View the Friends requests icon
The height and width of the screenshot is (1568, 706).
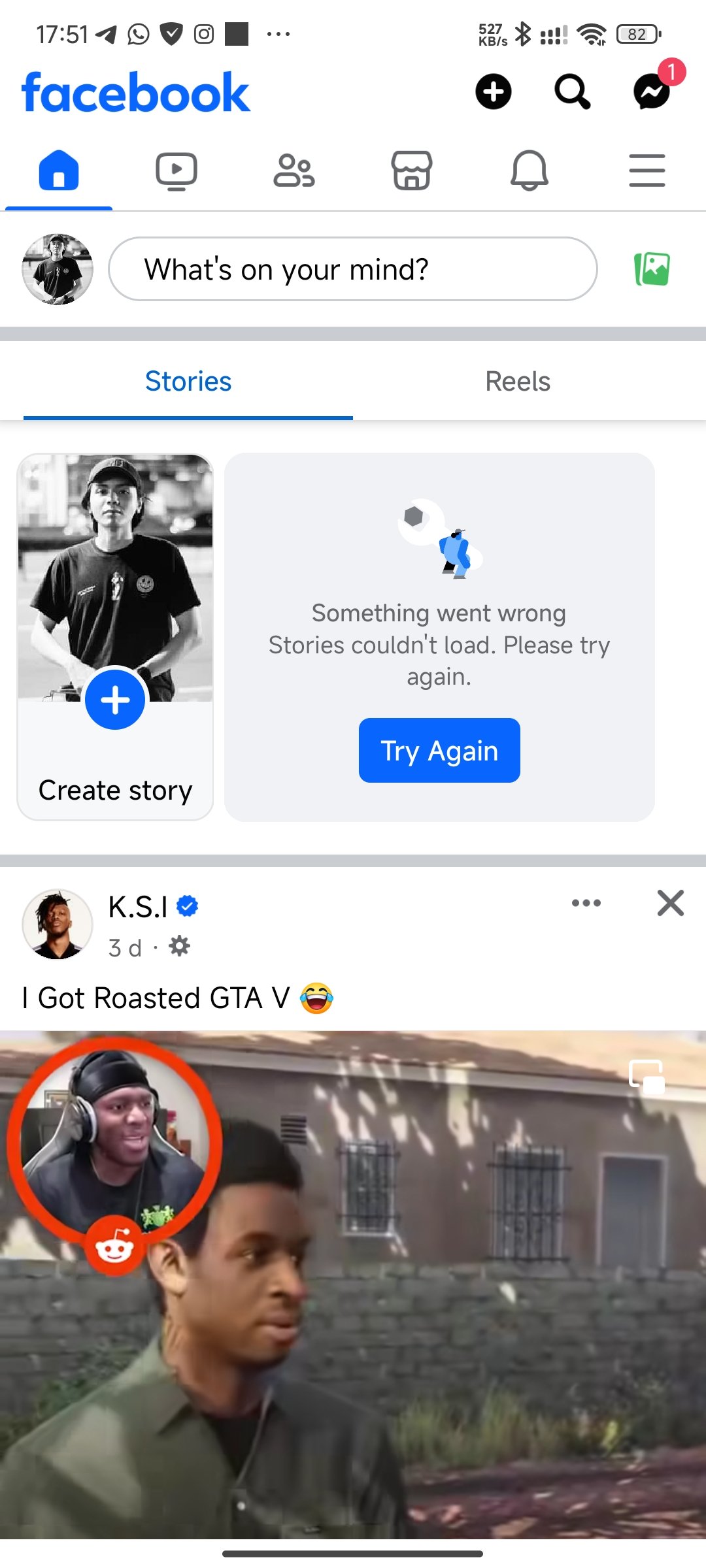click(x=293, y=171)
